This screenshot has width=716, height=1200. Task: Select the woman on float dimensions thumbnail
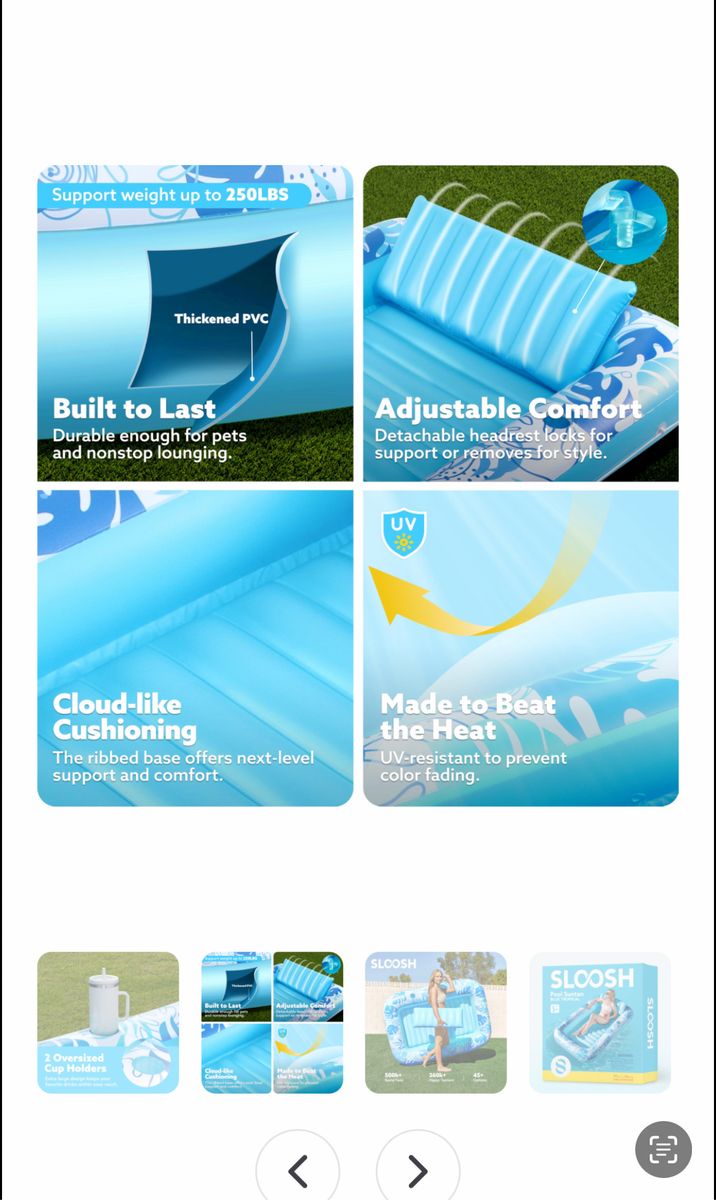436,1022
